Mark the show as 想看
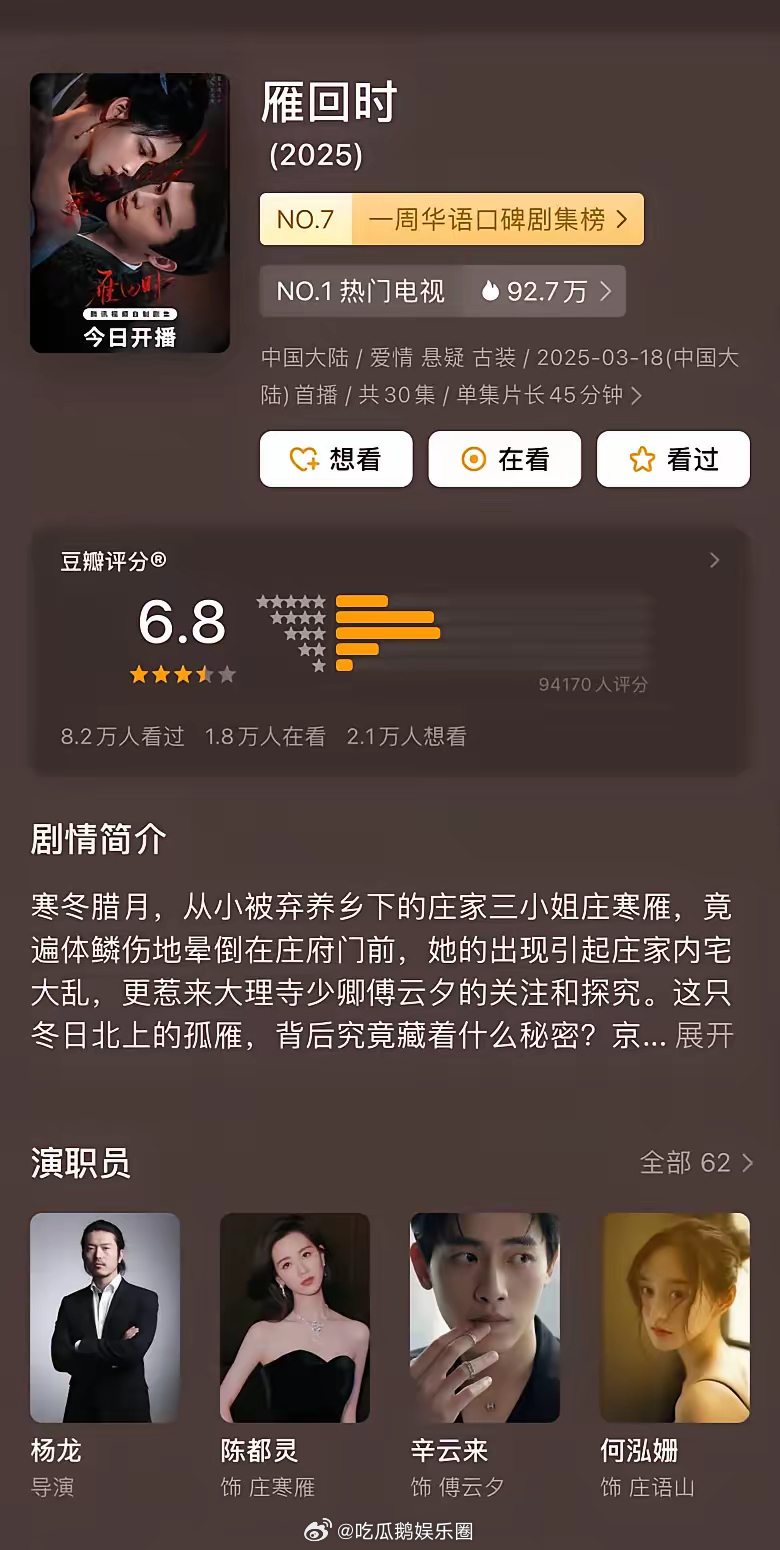Viewport: 780px width, 1550px height. coord(336,459)
